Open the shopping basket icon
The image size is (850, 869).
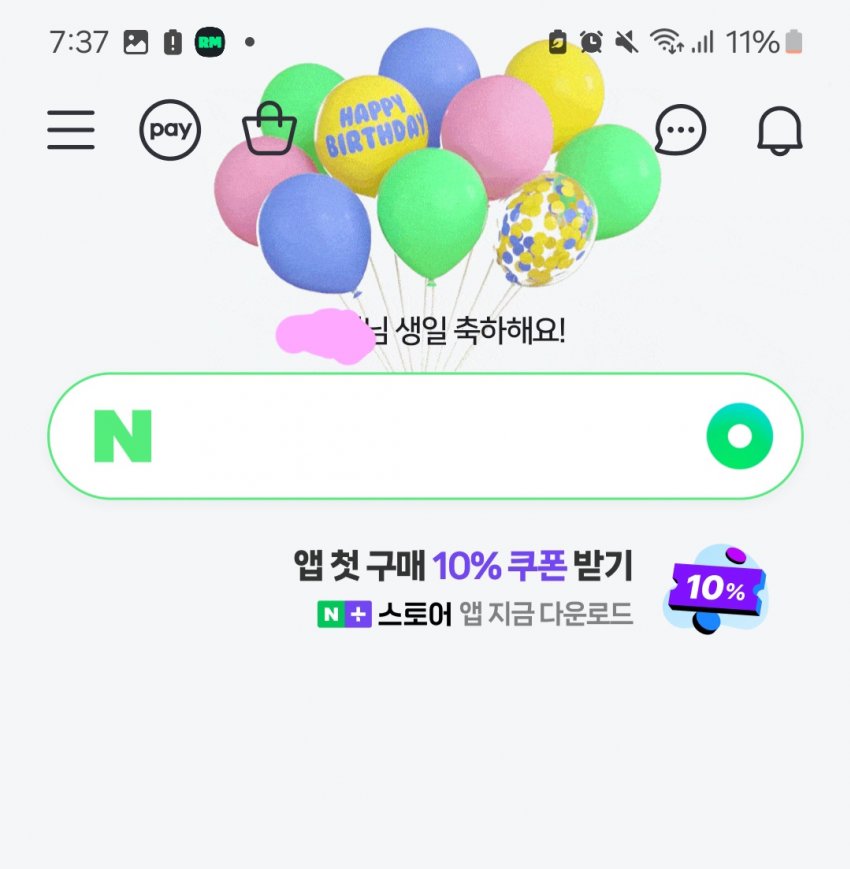click(x=270, y=131)
